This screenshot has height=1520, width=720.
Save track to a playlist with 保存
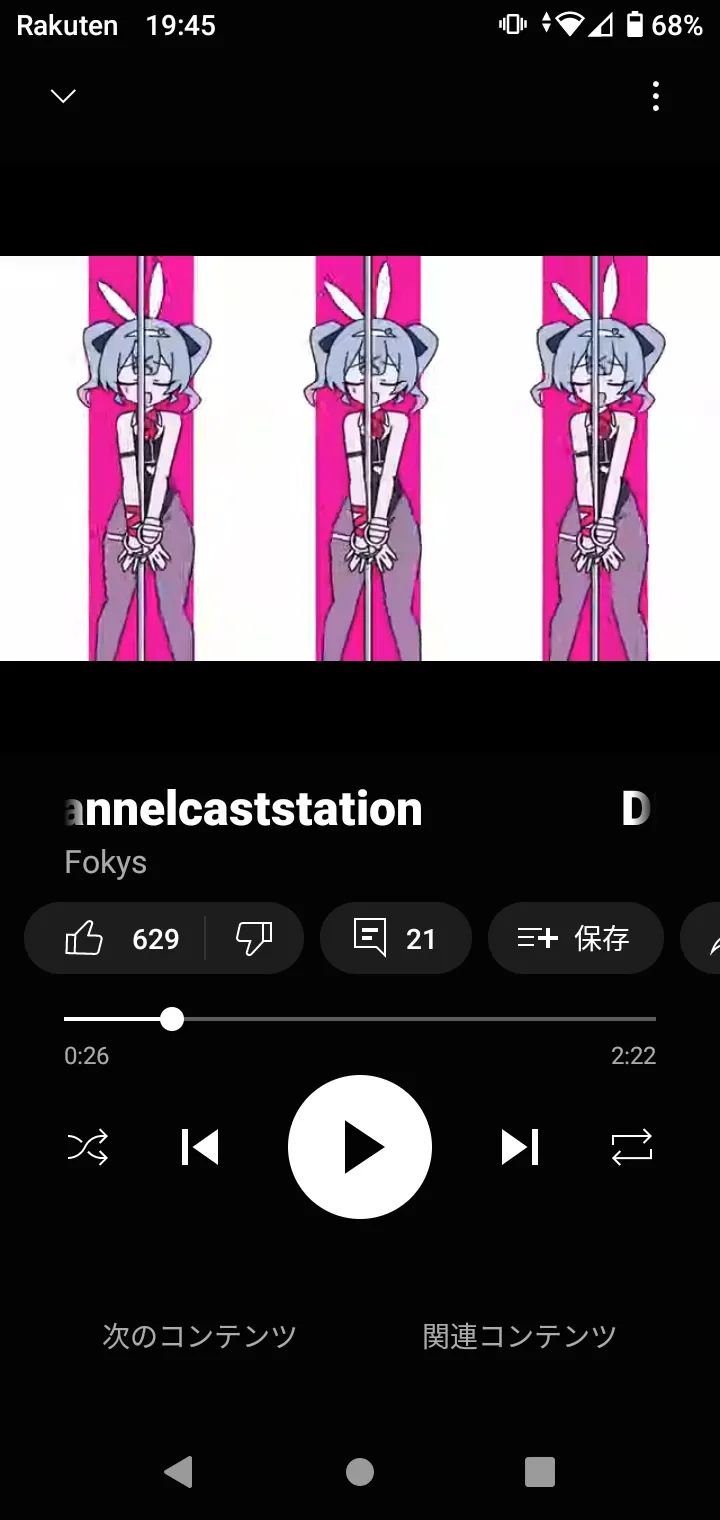tap(575, 938)
